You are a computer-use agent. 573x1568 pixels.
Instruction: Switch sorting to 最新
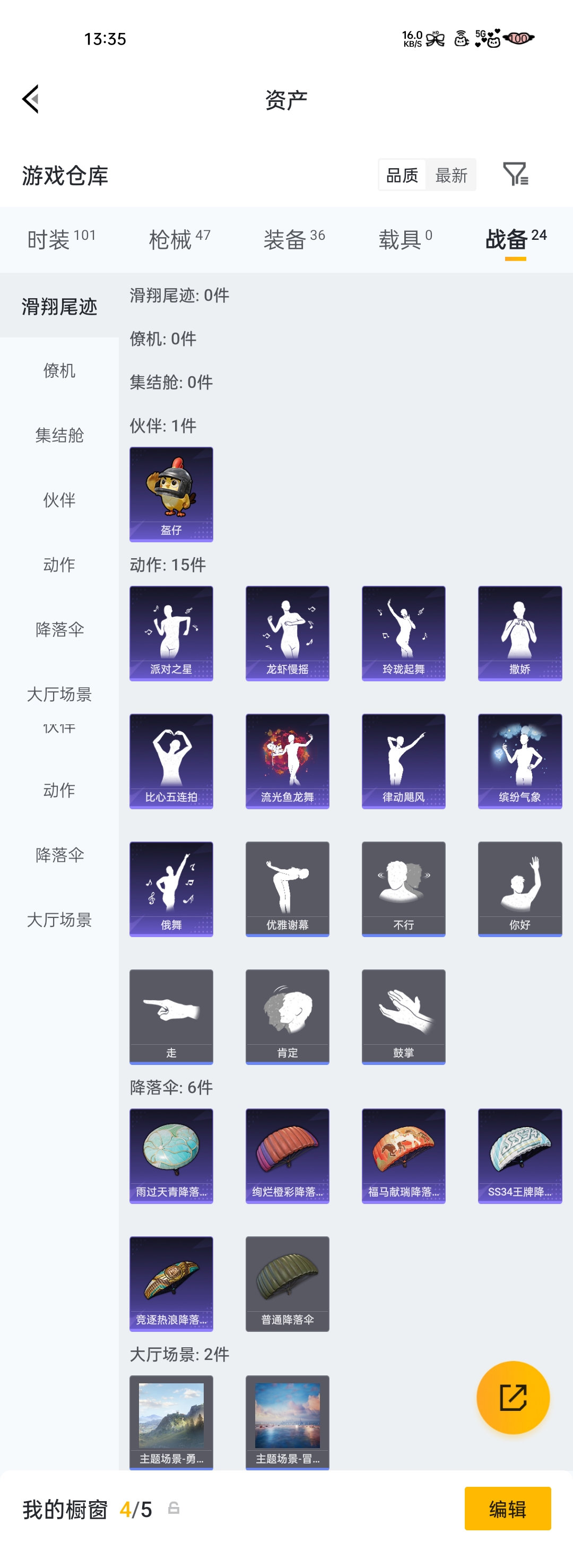point(451,175)
